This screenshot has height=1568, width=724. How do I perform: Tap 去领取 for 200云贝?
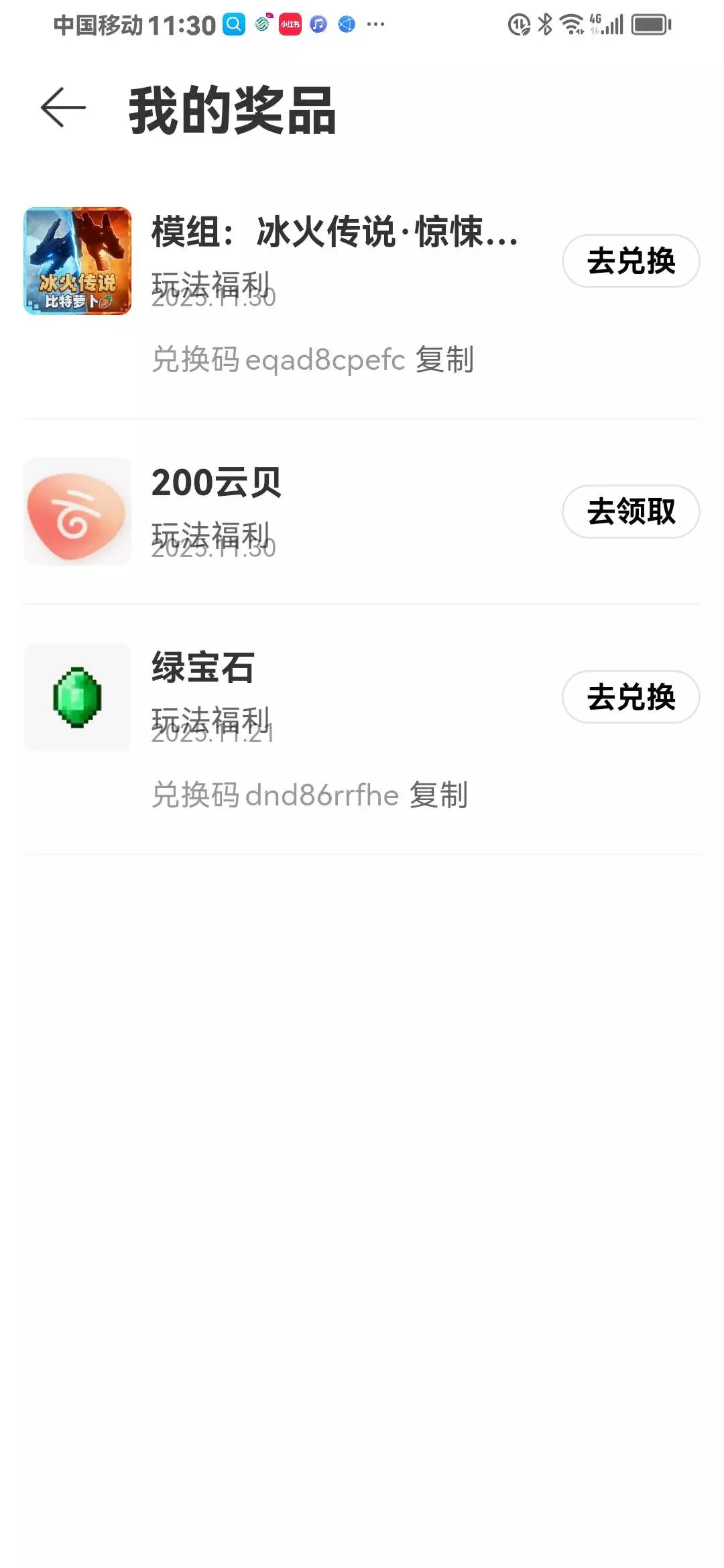(630, 511)
